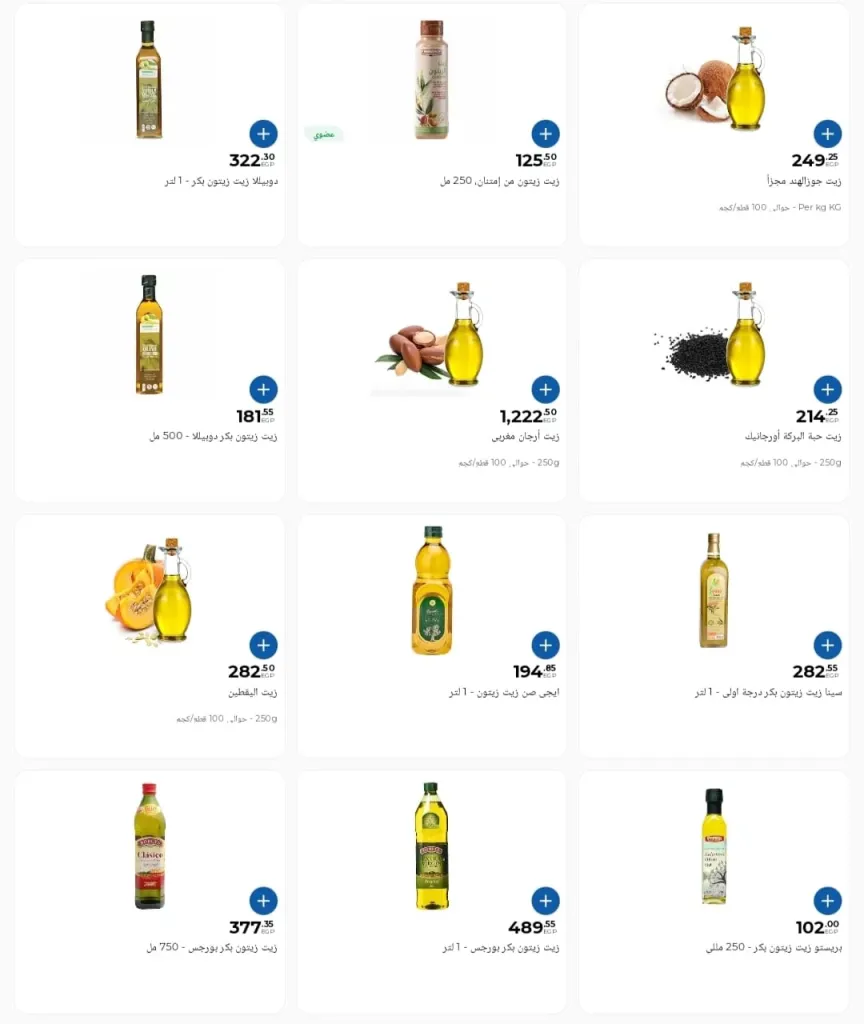The image size is (864, 1024).
Task: View the Sina virgin olive oil 1 liter product
Action: pos(713,590)
